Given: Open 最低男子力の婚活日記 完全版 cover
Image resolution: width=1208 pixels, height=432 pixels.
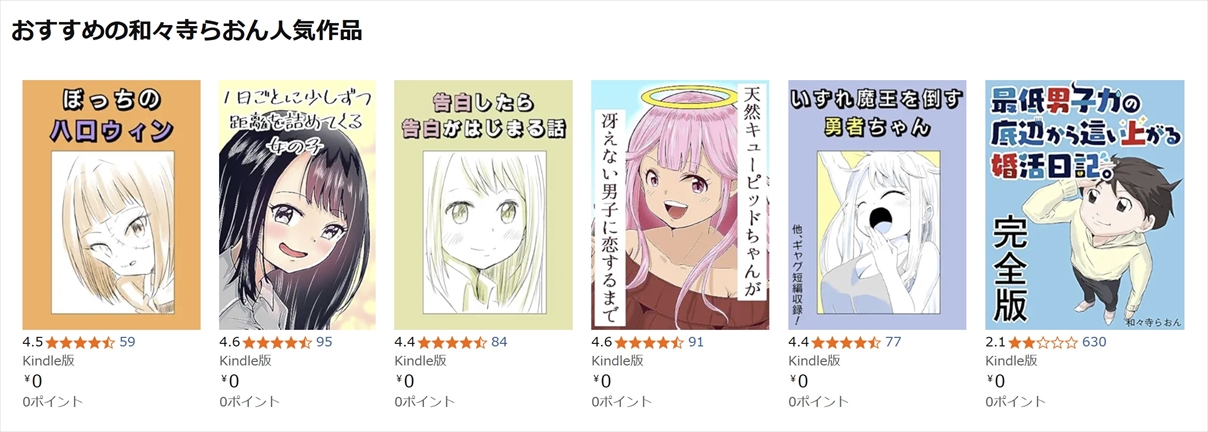Looking at the screenshot, I should 1084,205.
